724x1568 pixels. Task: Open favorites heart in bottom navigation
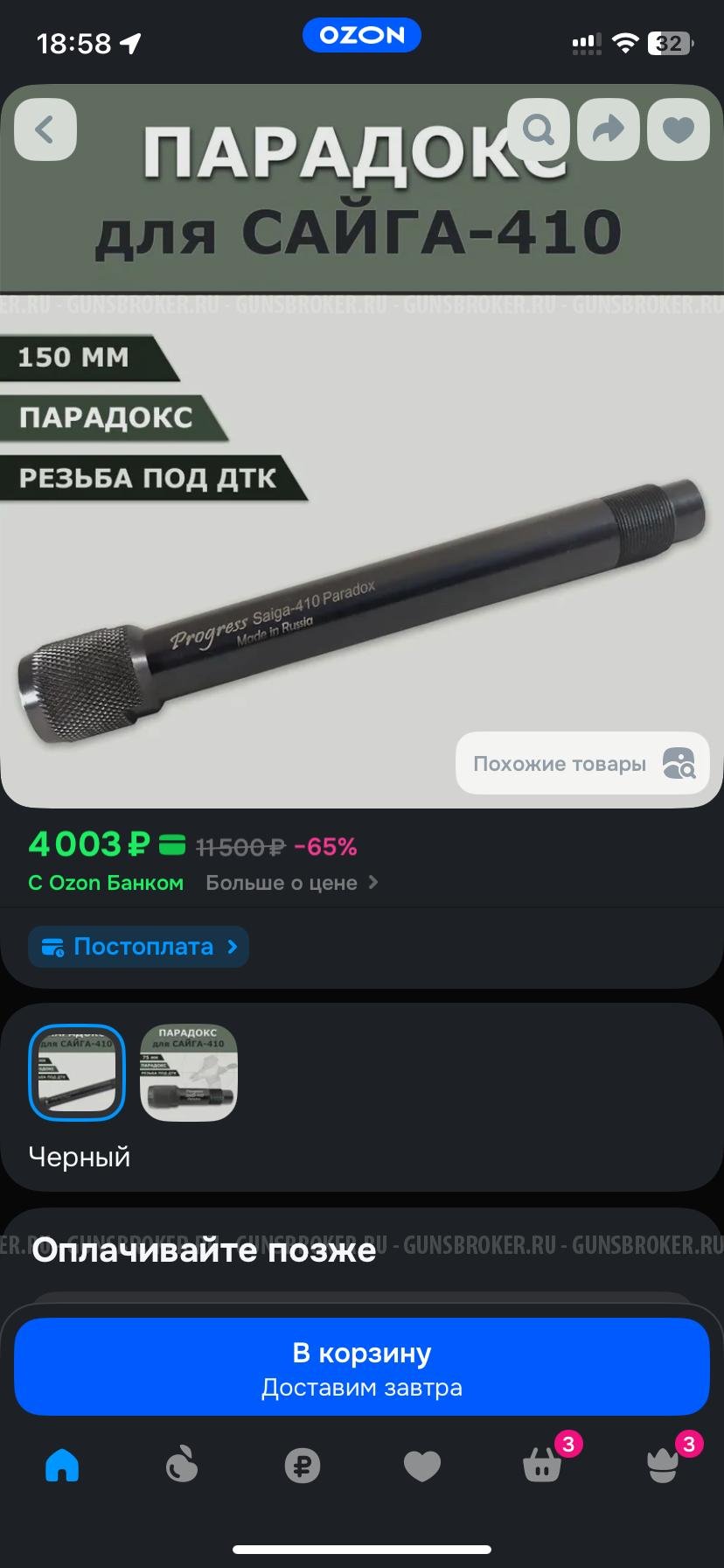tap(422, 1466)
